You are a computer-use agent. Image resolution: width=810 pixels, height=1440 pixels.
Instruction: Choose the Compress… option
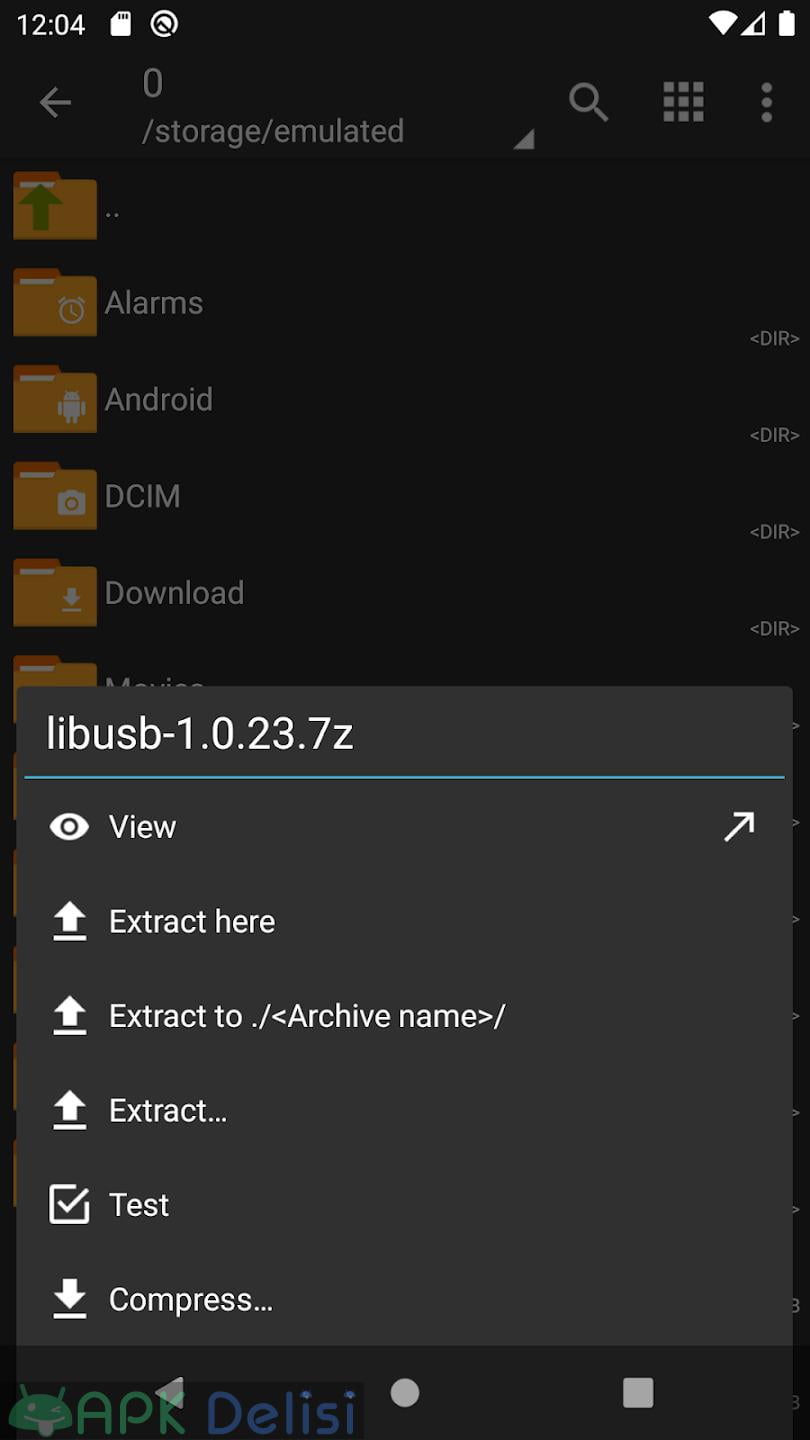point(404,1299)
